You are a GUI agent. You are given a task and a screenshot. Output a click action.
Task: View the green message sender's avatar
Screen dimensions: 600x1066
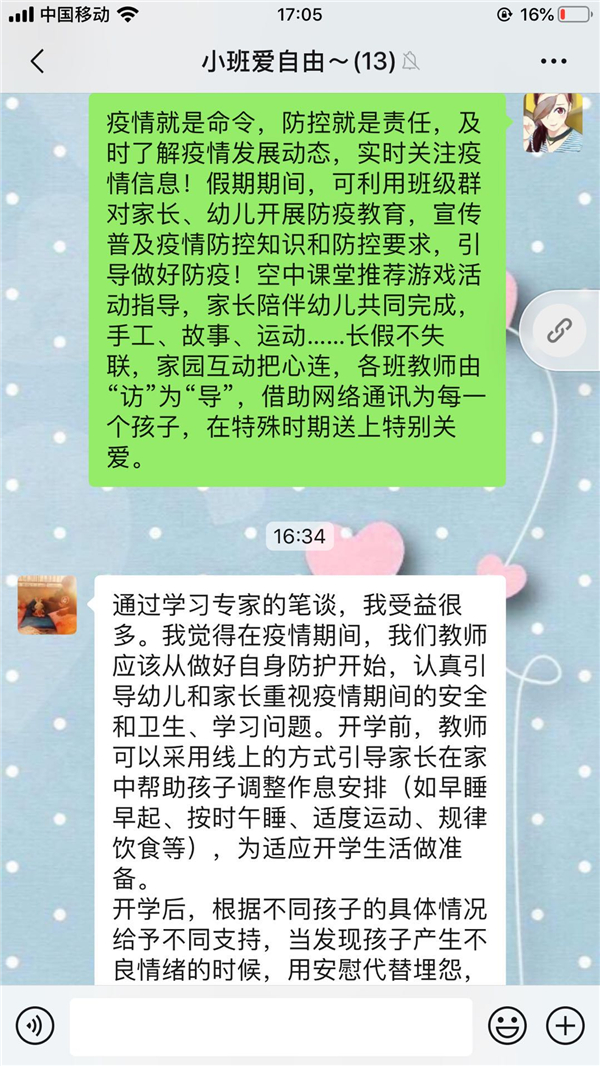[554, 123]
